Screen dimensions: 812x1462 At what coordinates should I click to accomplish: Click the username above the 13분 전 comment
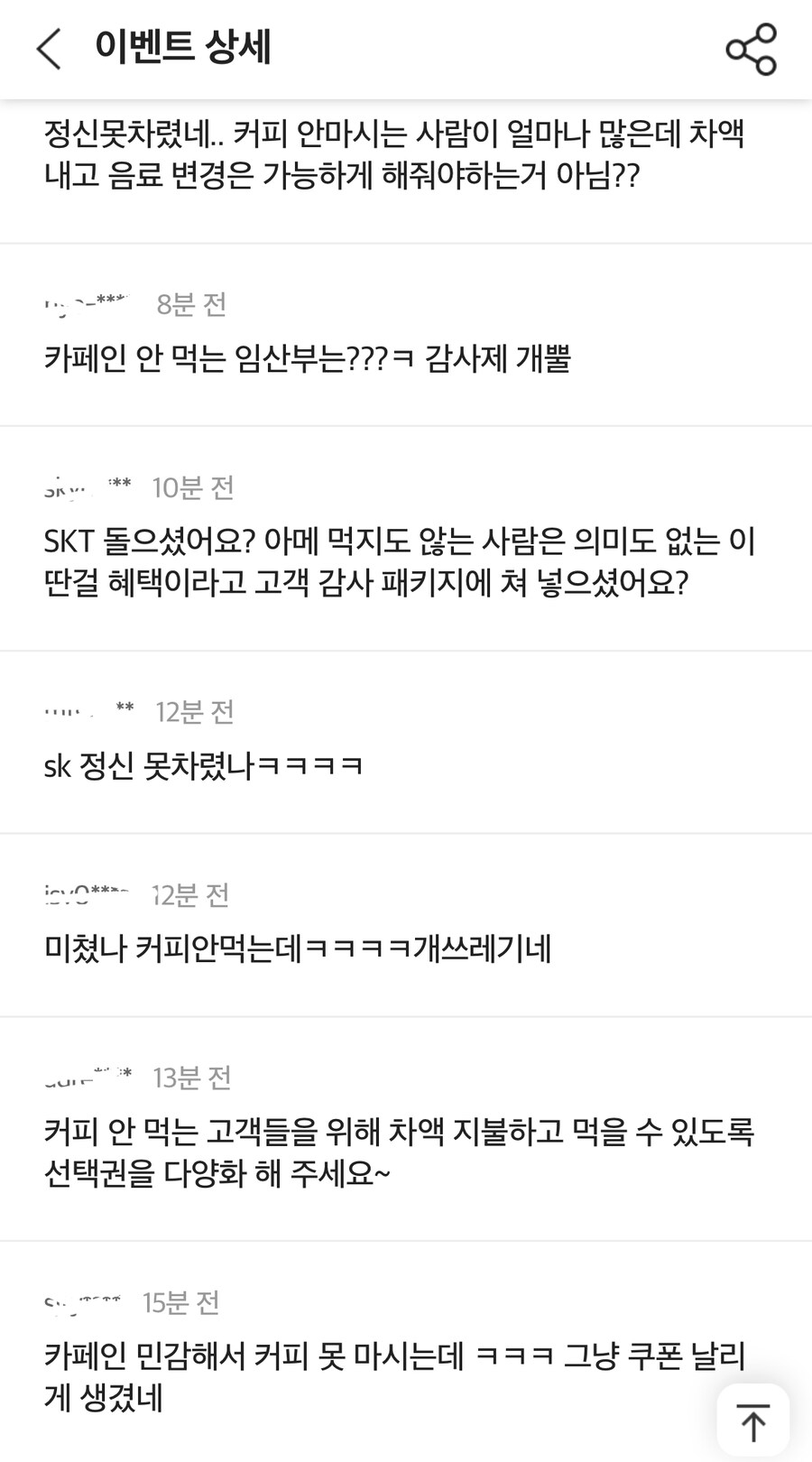coord(86,1076)
